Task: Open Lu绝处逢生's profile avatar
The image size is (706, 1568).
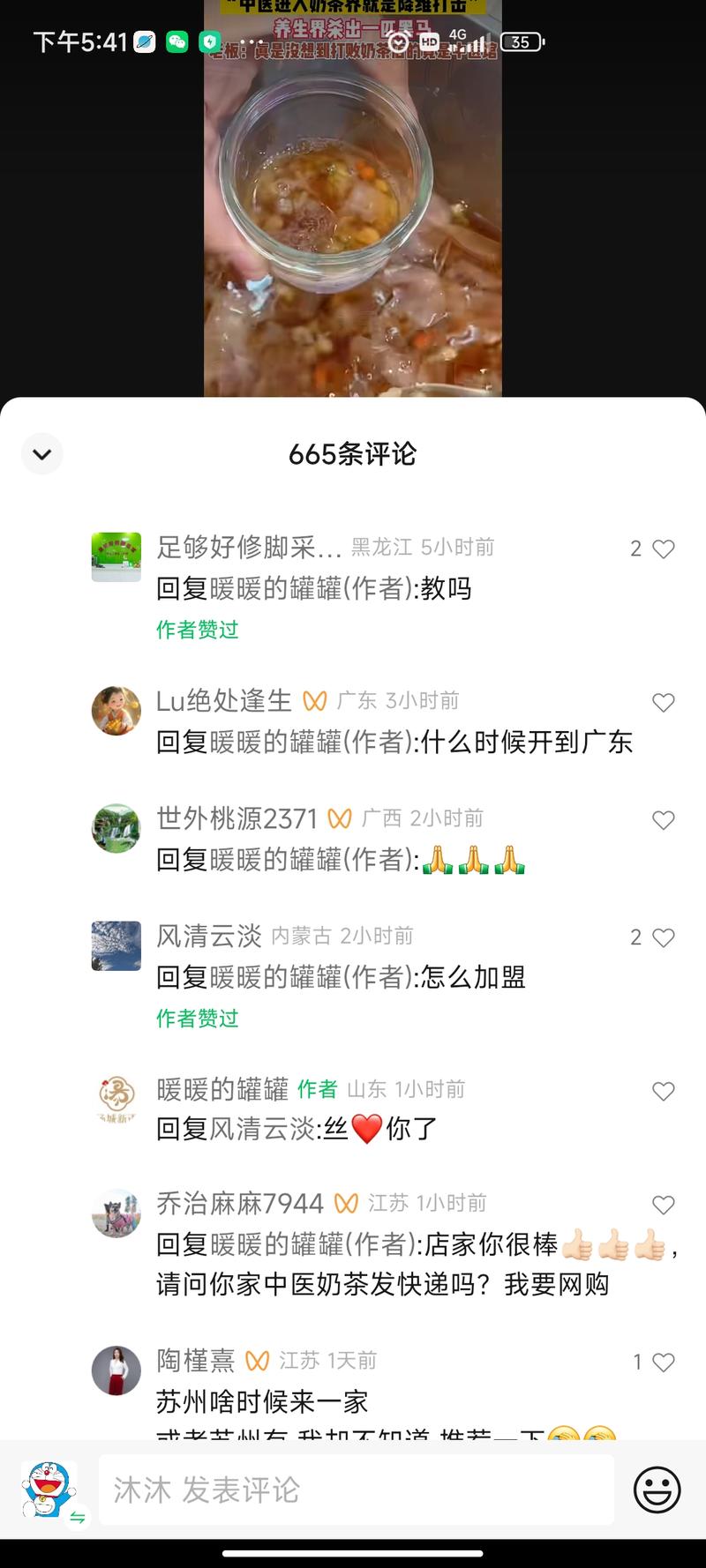Action: coord(116,710)
